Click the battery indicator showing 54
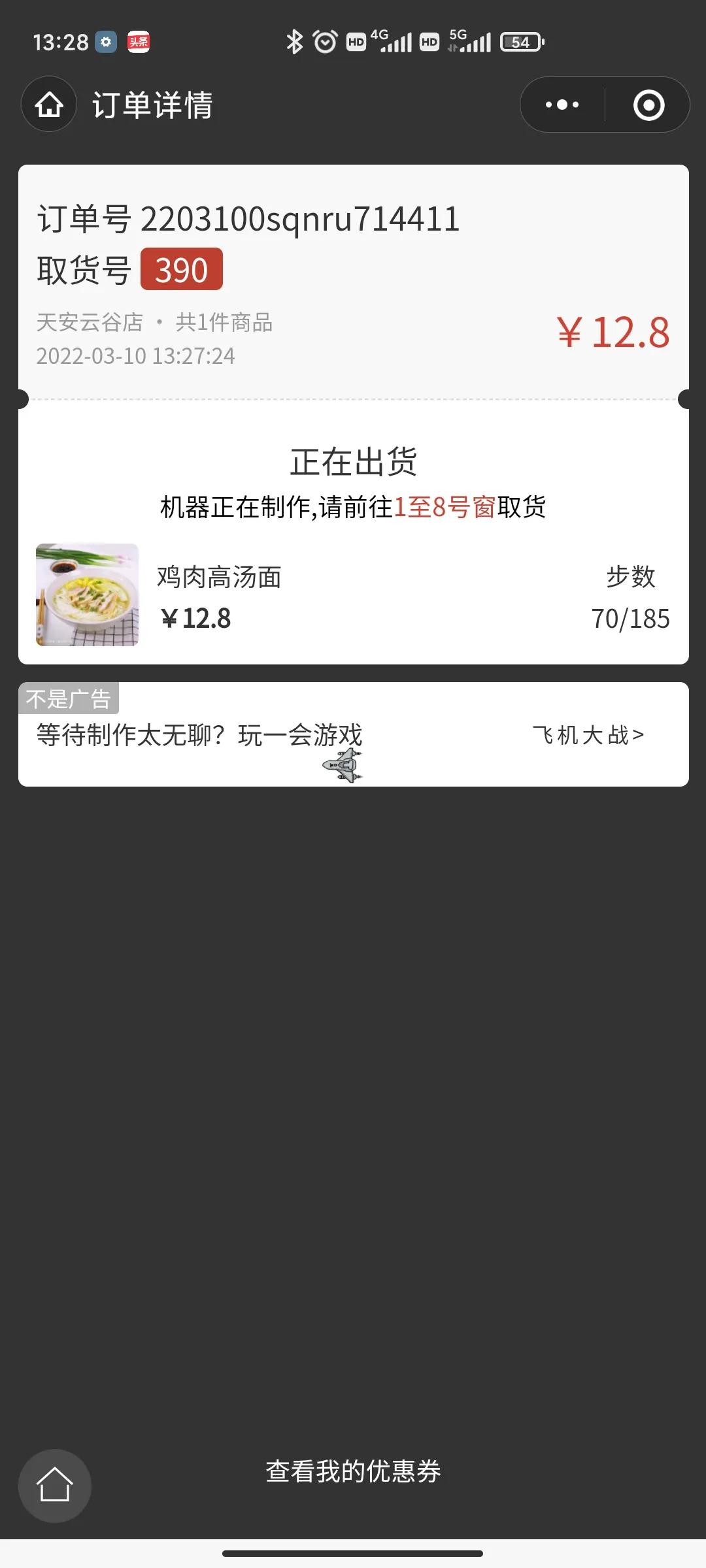706x1568 pixels. (x=520, y=42)
